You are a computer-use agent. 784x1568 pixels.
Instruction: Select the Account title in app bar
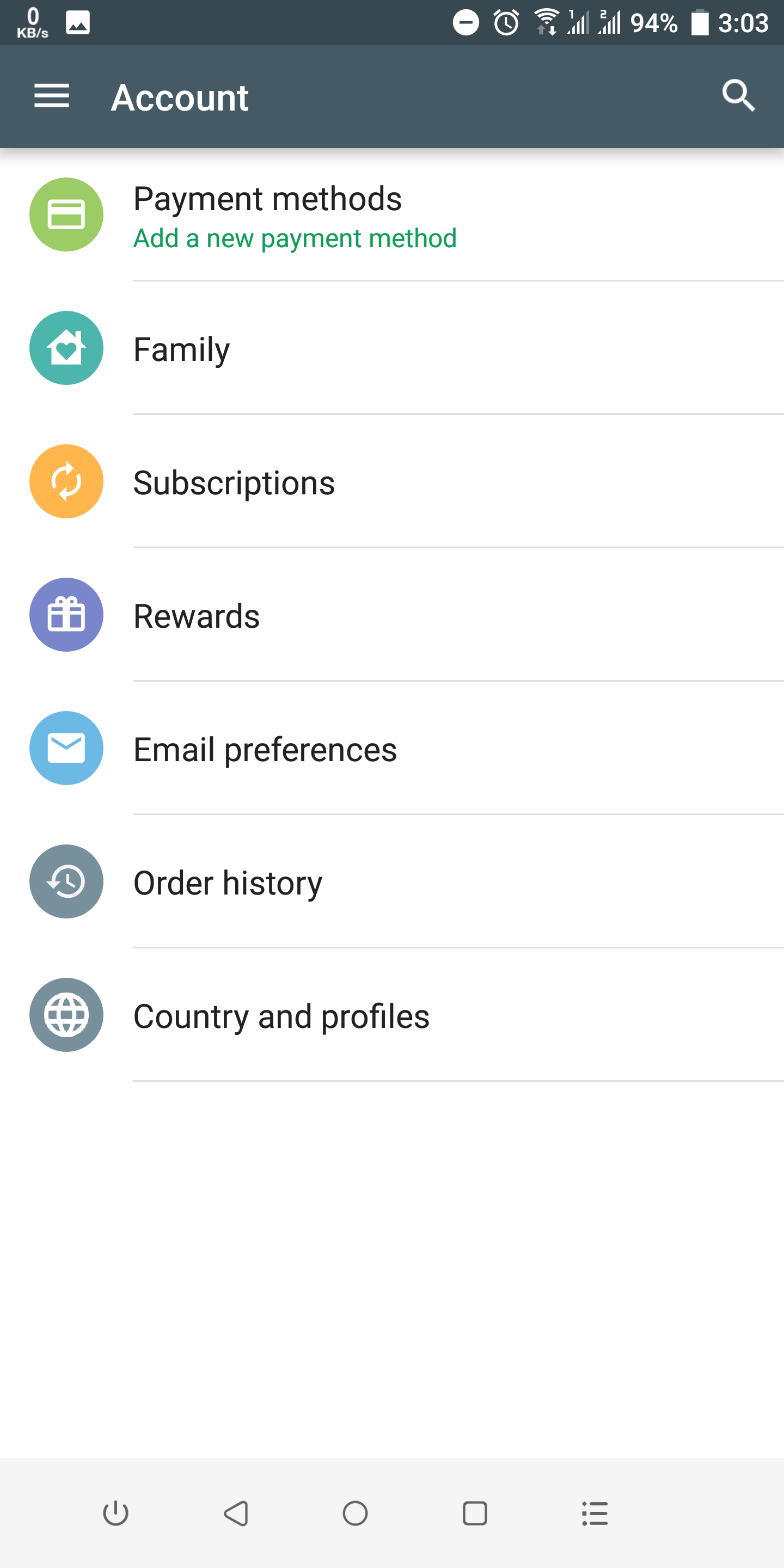(180, 97)
